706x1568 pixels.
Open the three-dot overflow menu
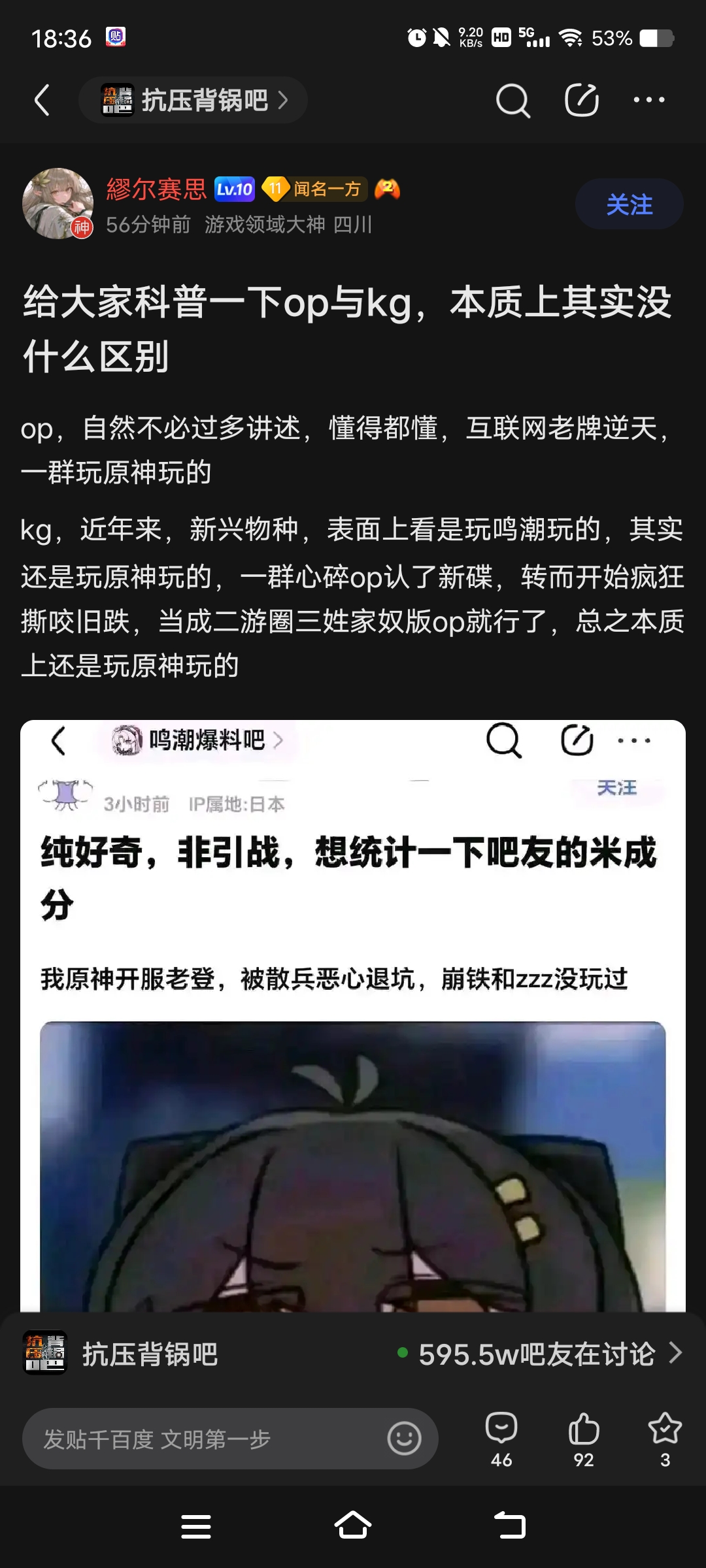click(648, 100)
